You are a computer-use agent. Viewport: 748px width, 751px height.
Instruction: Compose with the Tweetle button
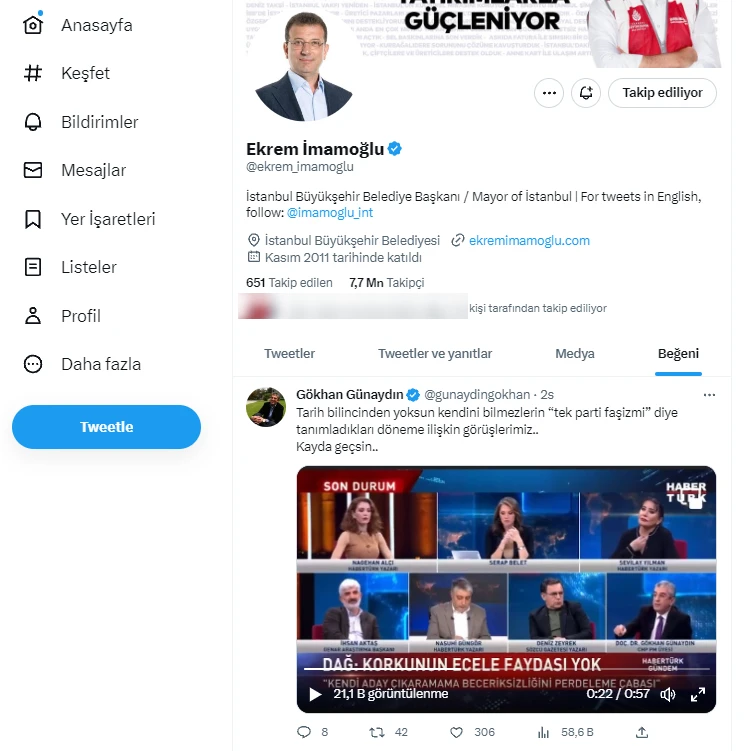[106, 427]
